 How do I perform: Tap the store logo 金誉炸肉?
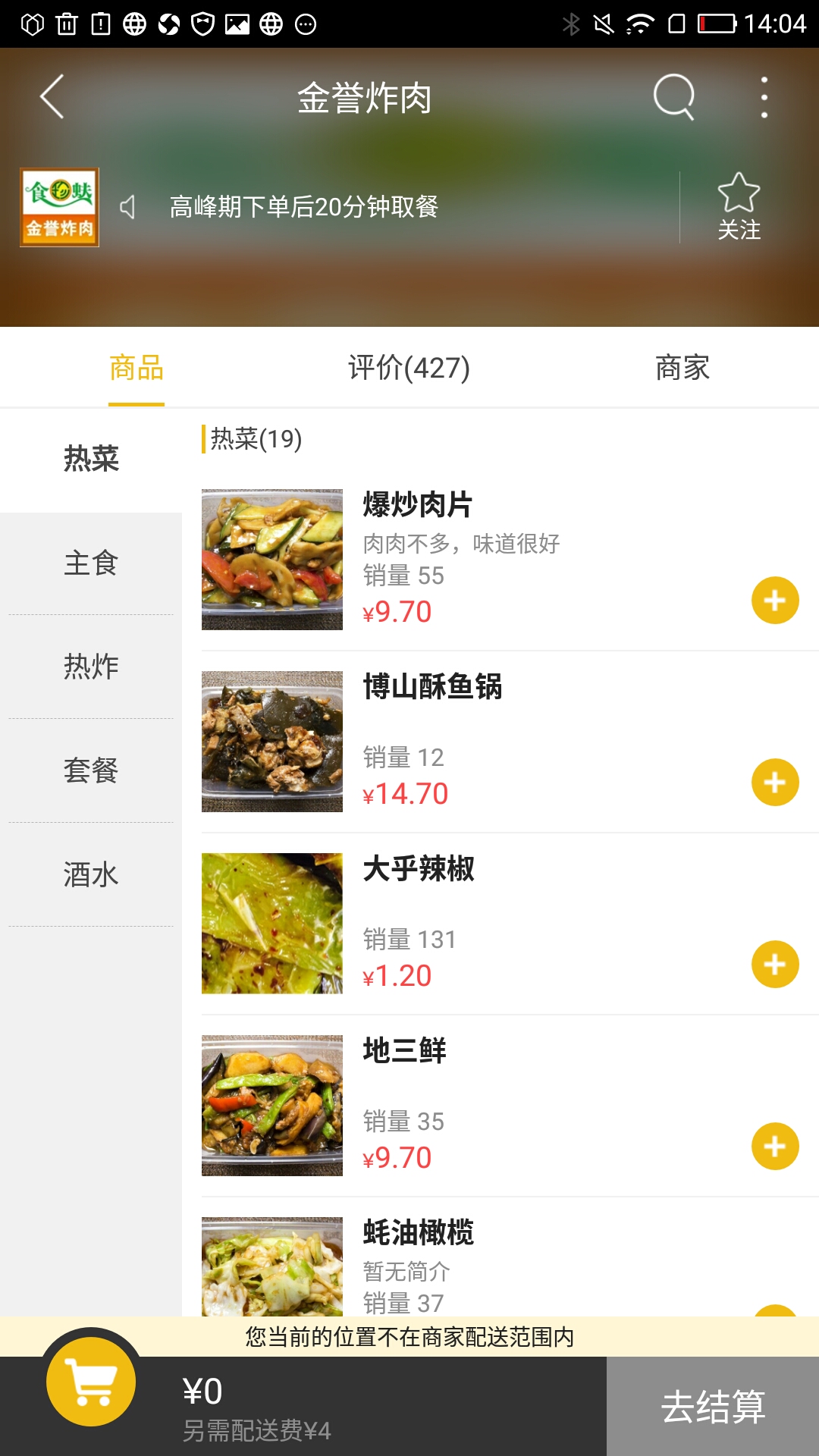tap(59, 206)
